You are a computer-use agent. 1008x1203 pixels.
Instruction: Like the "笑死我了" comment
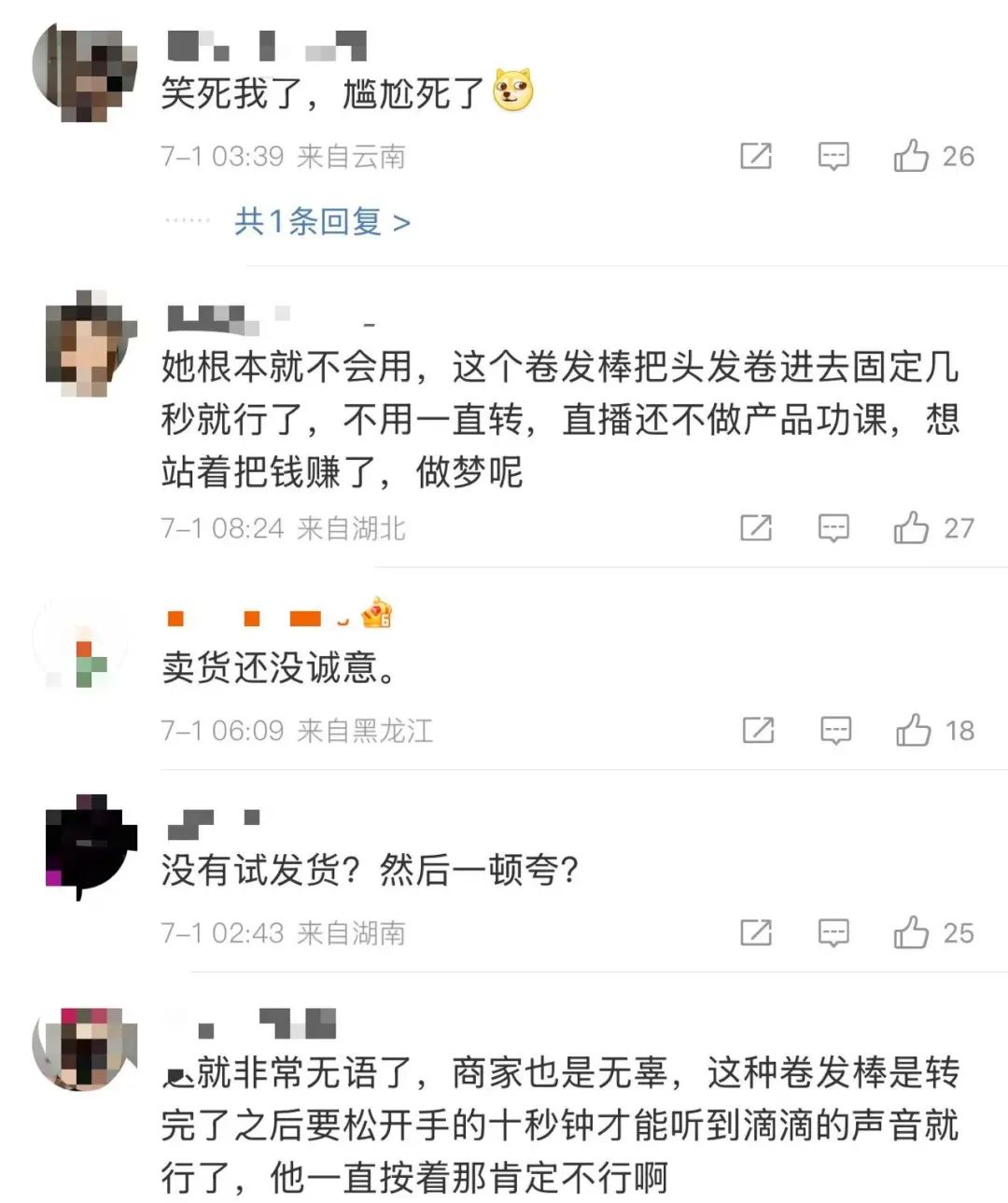click(x=914, y=154)
